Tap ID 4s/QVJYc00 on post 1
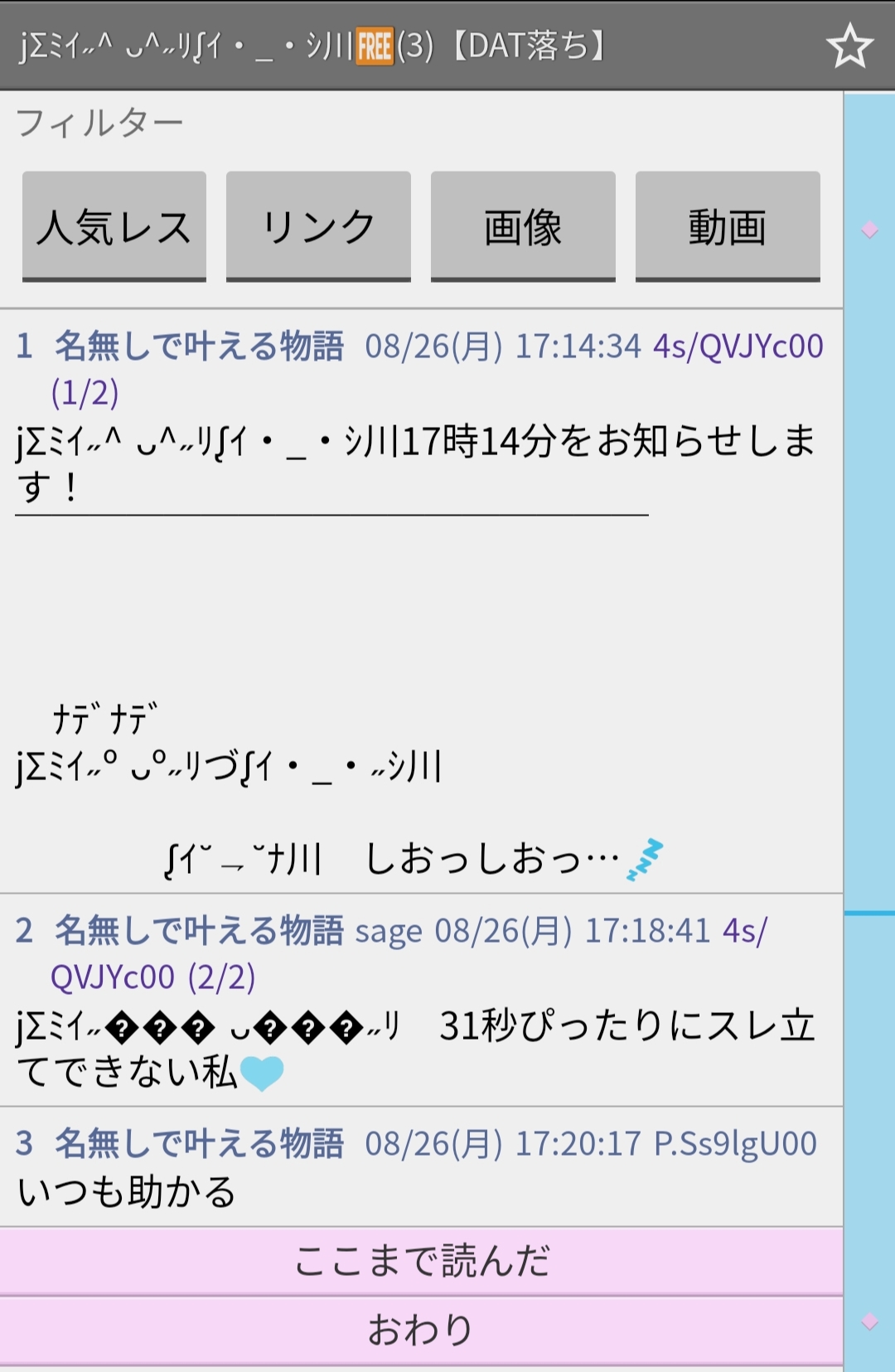The height and width of the screenshot is (1372, 895). [738, 346]
